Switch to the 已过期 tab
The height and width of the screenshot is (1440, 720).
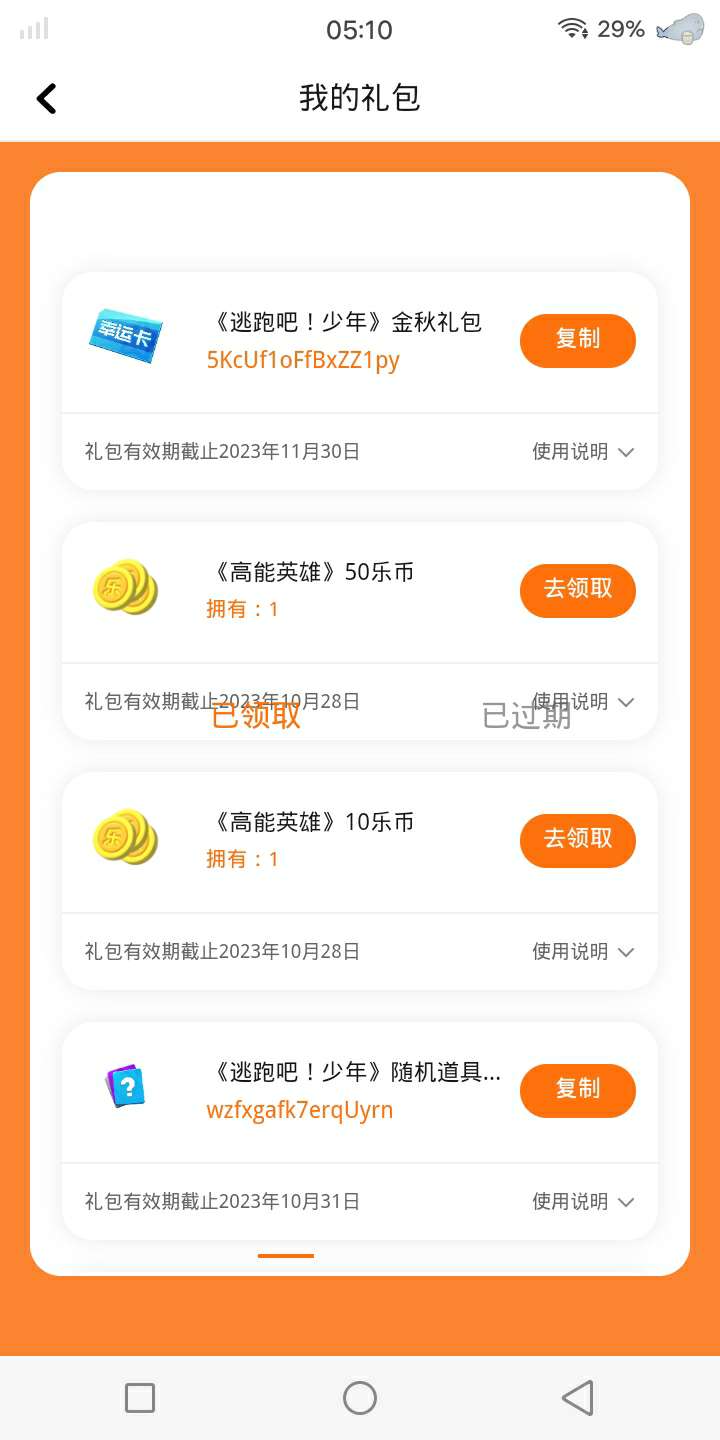(x=527, y=715)
